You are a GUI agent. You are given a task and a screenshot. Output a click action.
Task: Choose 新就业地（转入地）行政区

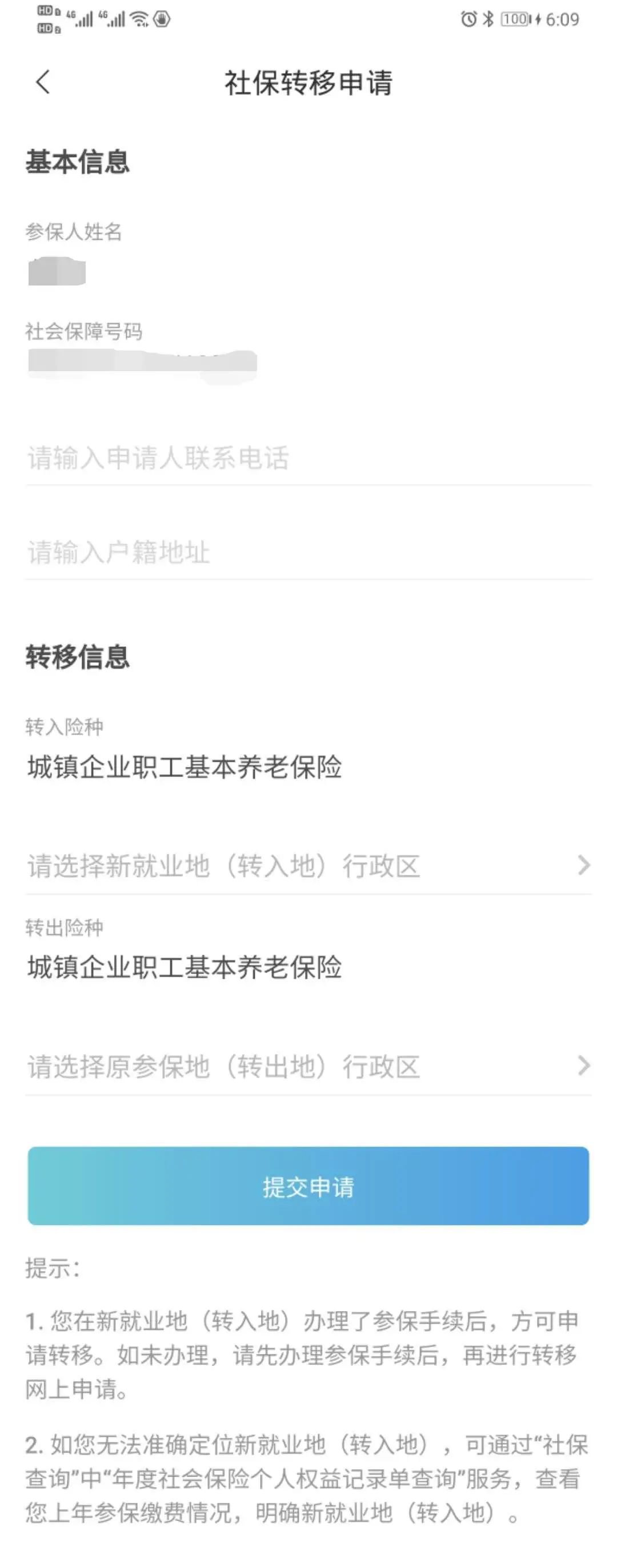(307, 866)
